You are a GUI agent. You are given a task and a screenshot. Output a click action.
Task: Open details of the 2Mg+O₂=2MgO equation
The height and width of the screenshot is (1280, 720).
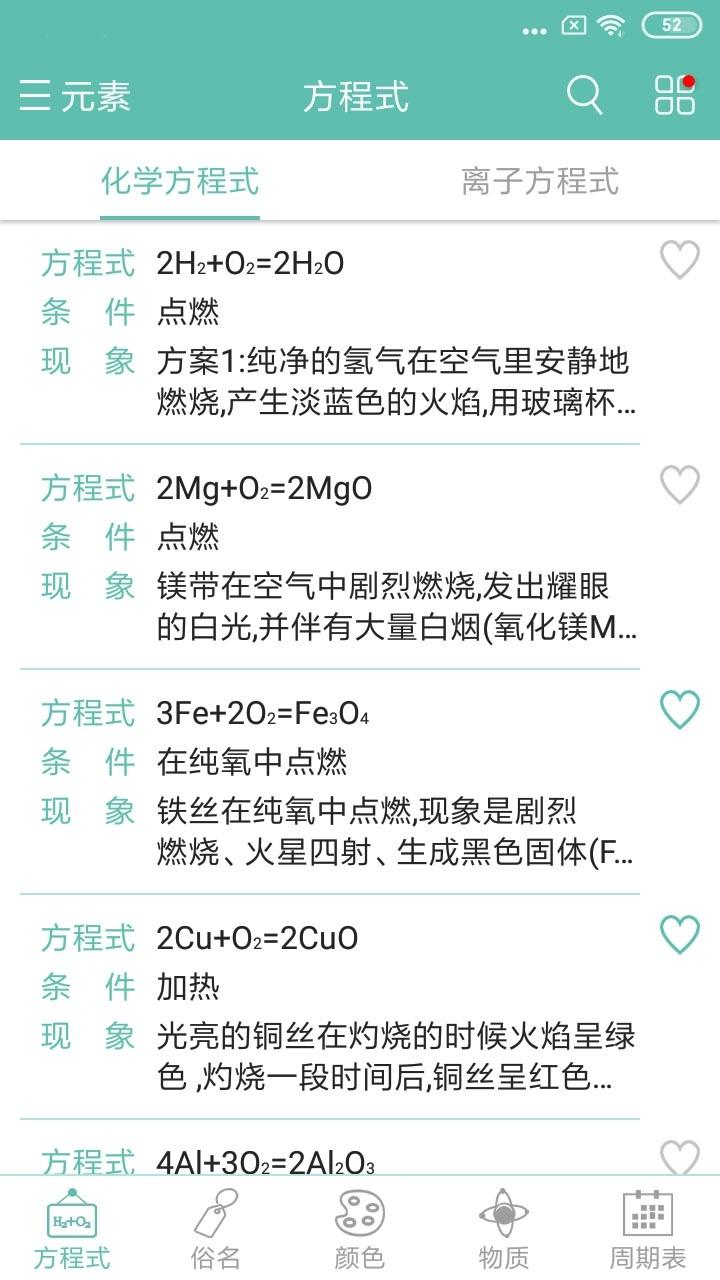coord(300,490)
